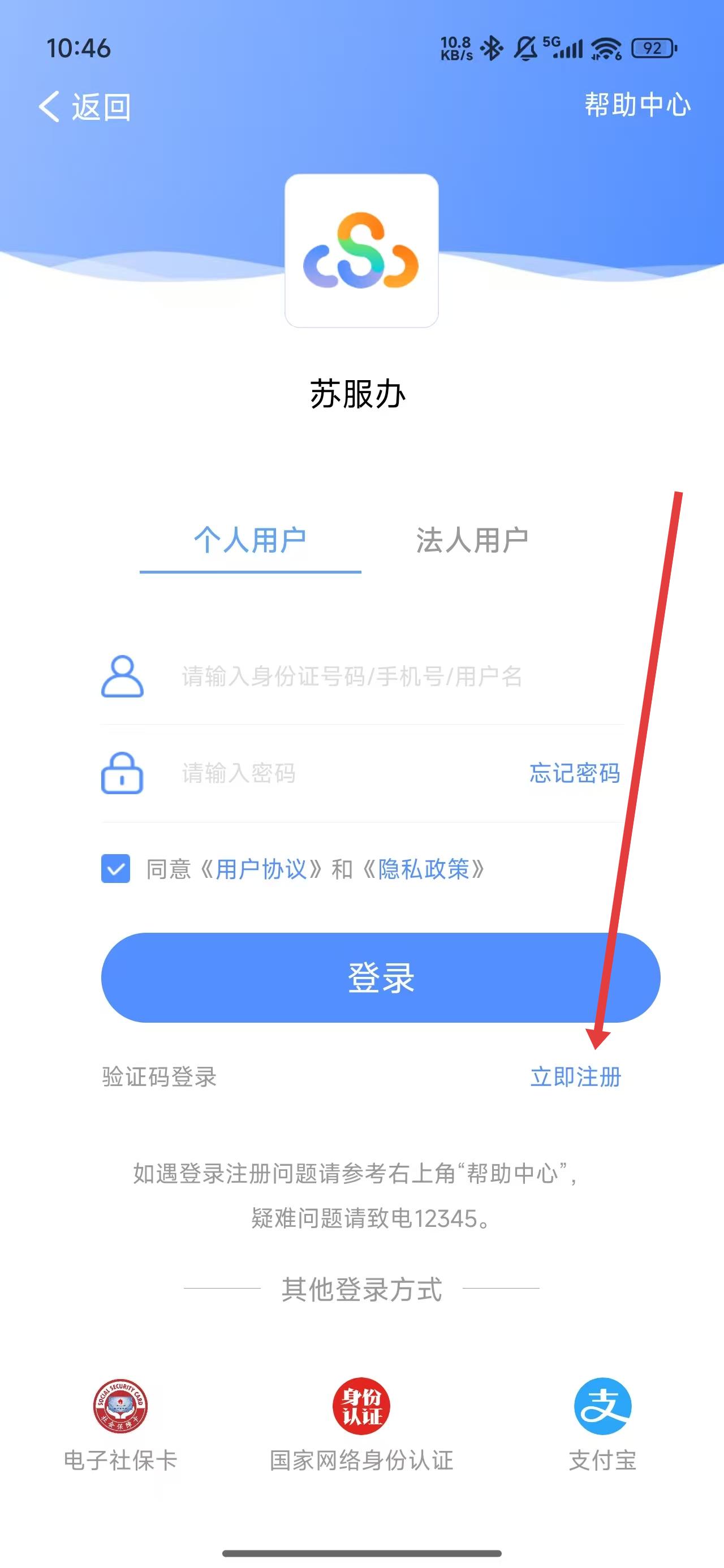The height and width of the screenshot is (1568, 724).
Task: Open the 用户协议 link
Action: tap(261, 869)
